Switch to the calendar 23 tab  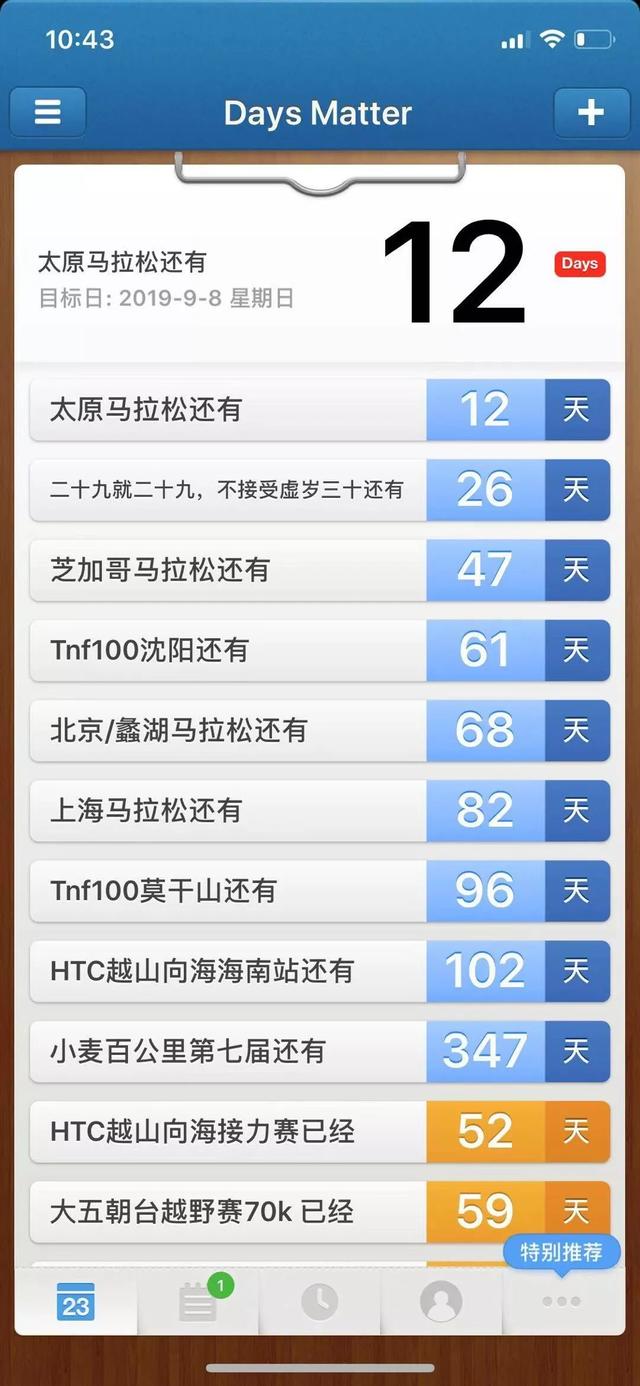(x=76, y=1302)
